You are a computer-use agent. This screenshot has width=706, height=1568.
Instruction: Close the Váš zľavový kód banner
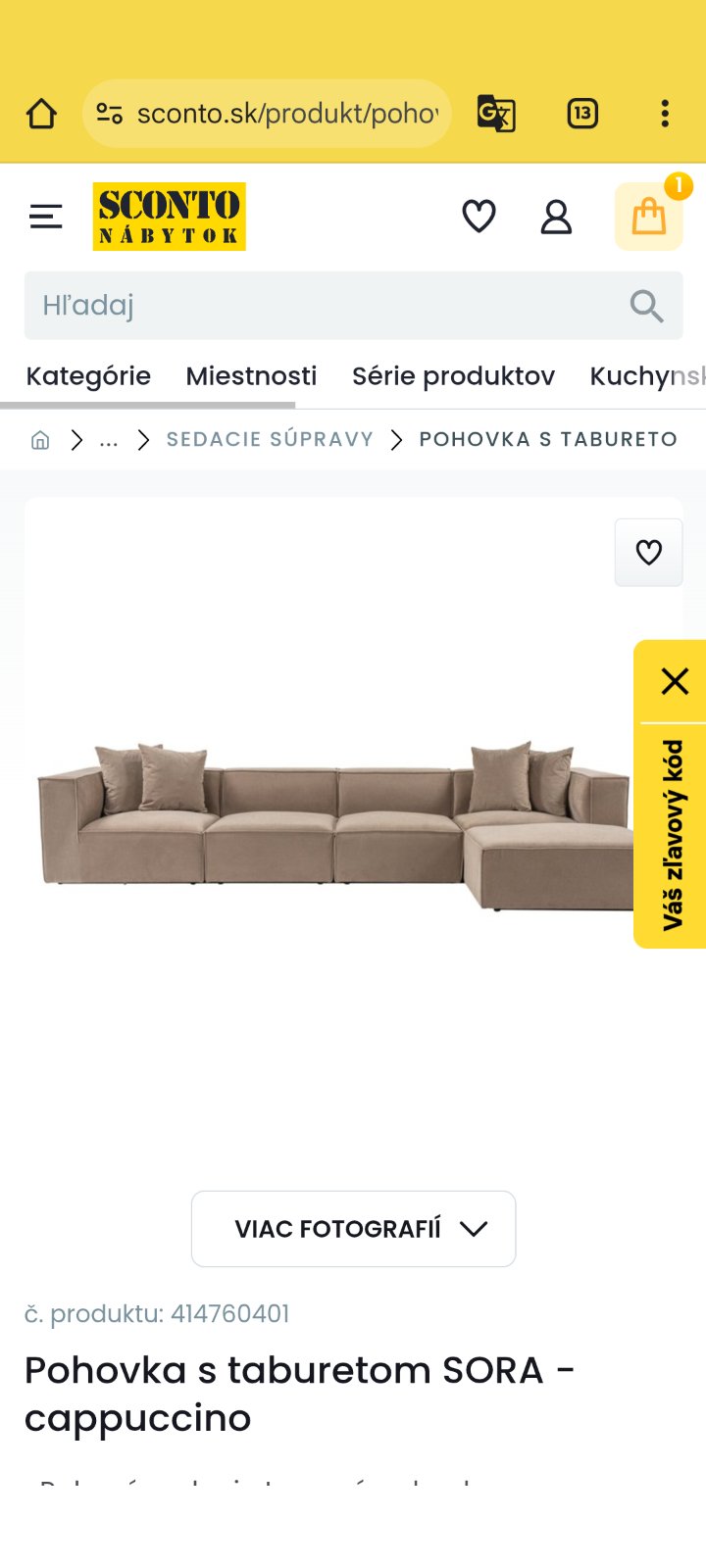[x=675, y=681]
